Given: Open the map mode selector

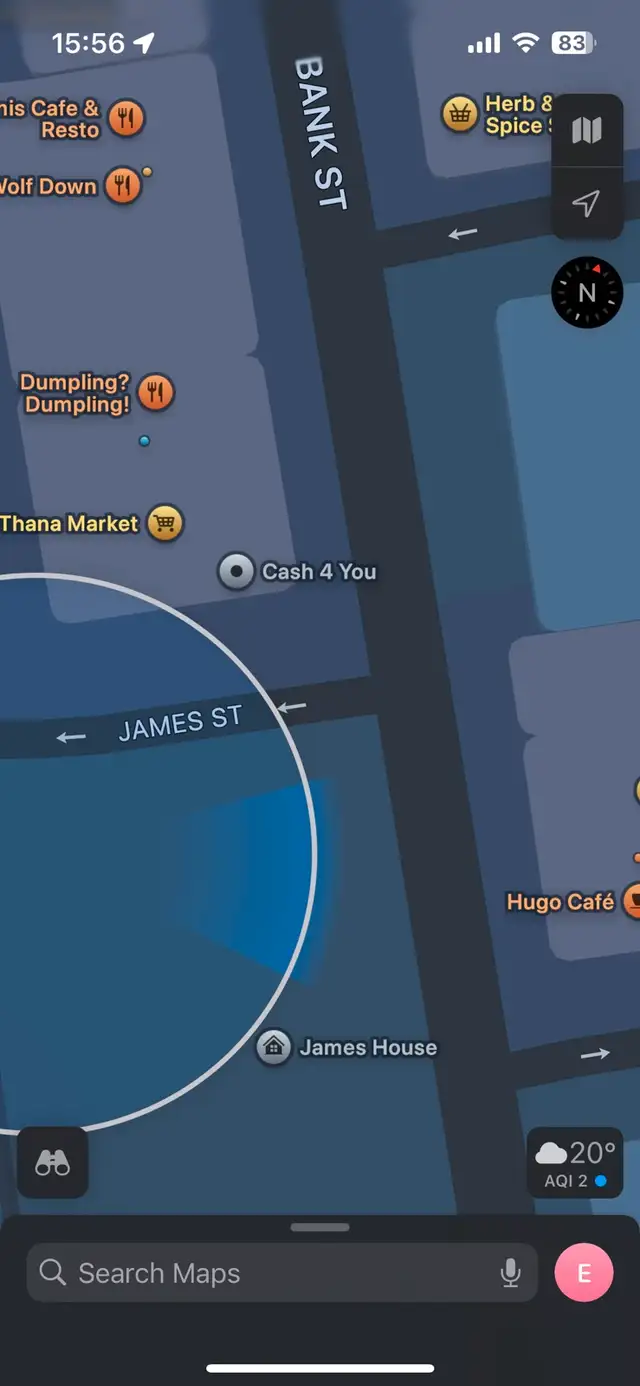Looking at the screenshot, I should [587, 130].
